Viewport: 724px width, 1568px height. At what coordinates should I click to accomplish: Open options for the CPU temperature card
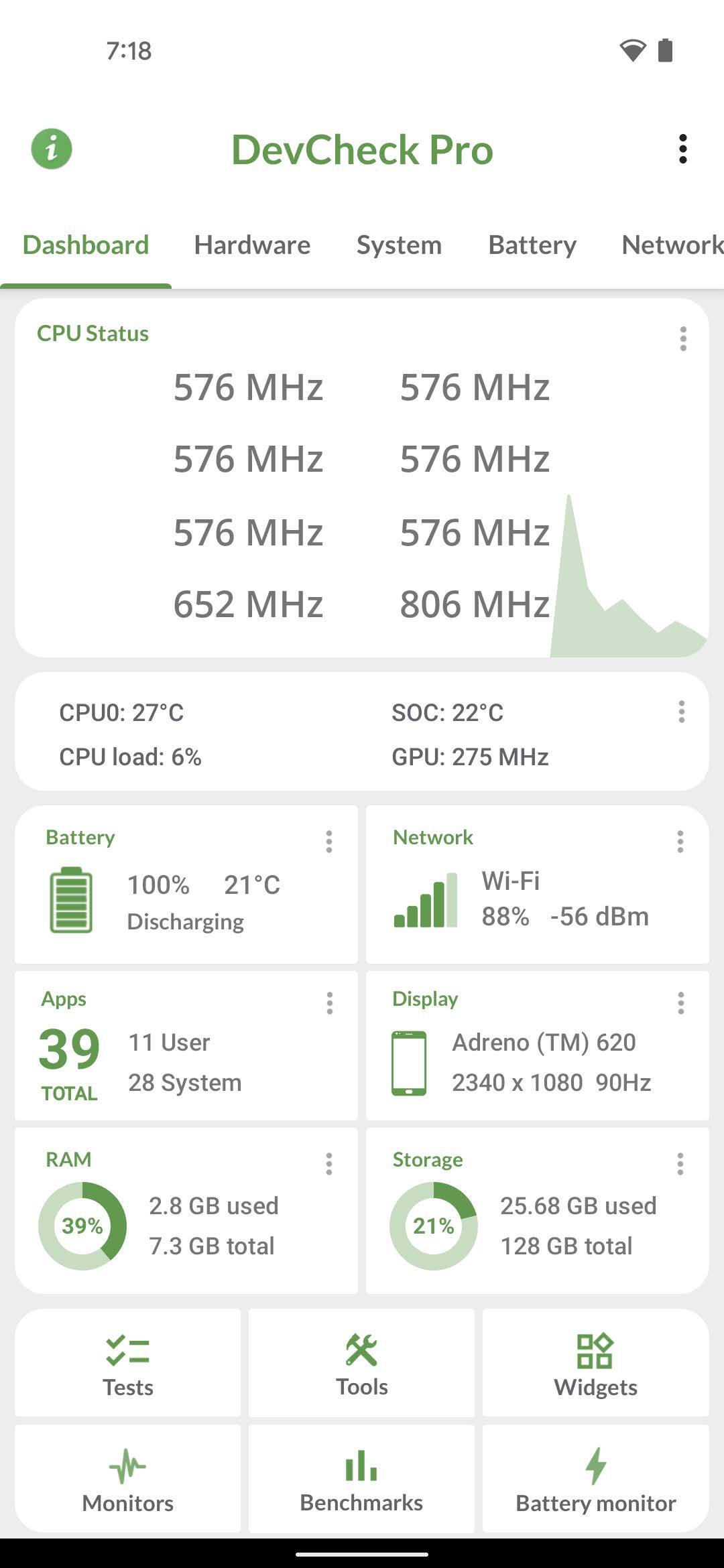[x=682, y=712]
